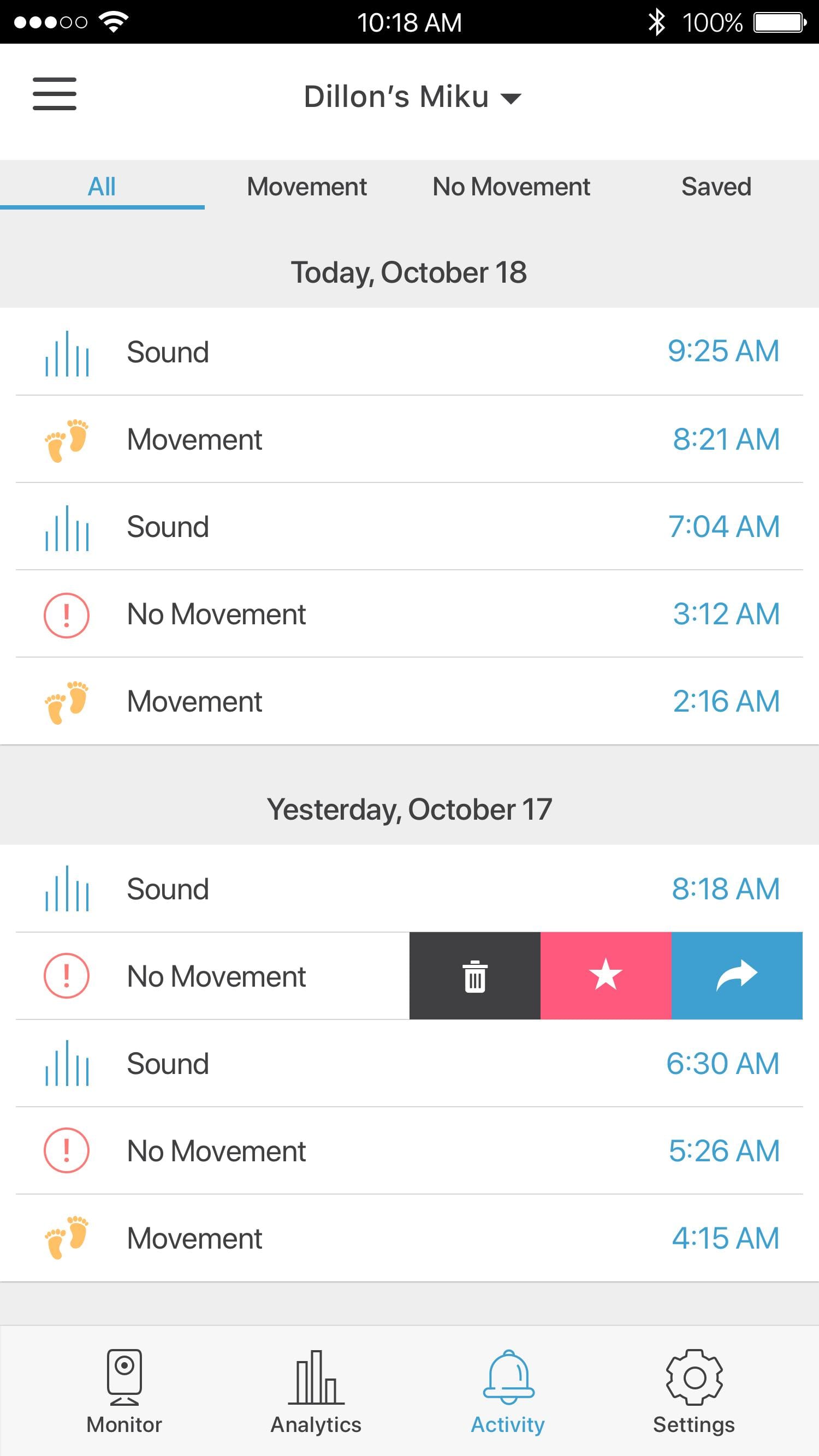Share the No Movement alert
819x1456 pixels.
[737, 976]
